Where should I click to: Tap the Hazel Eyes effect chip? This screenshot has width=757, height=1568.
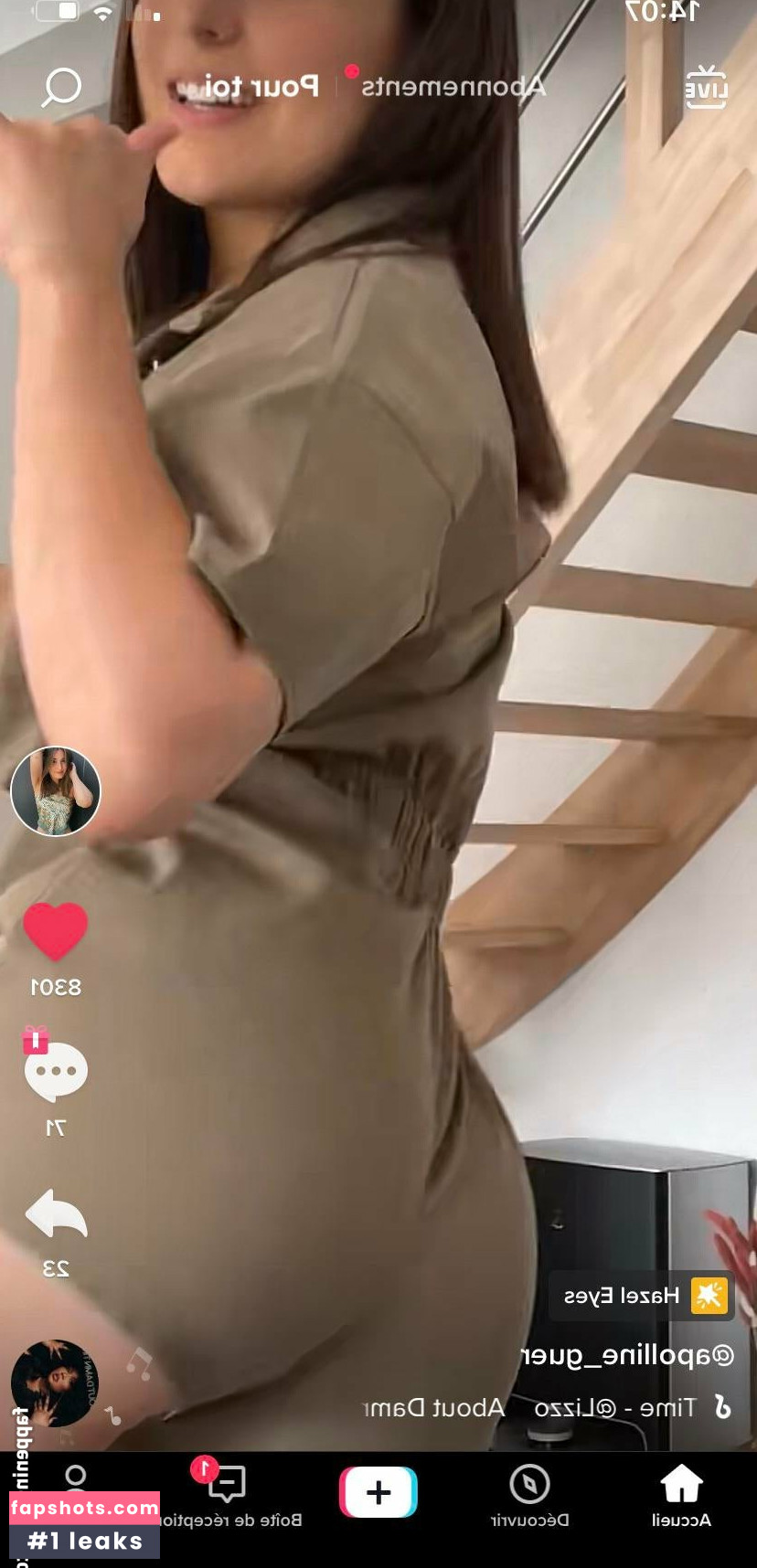pos(642,1296)
